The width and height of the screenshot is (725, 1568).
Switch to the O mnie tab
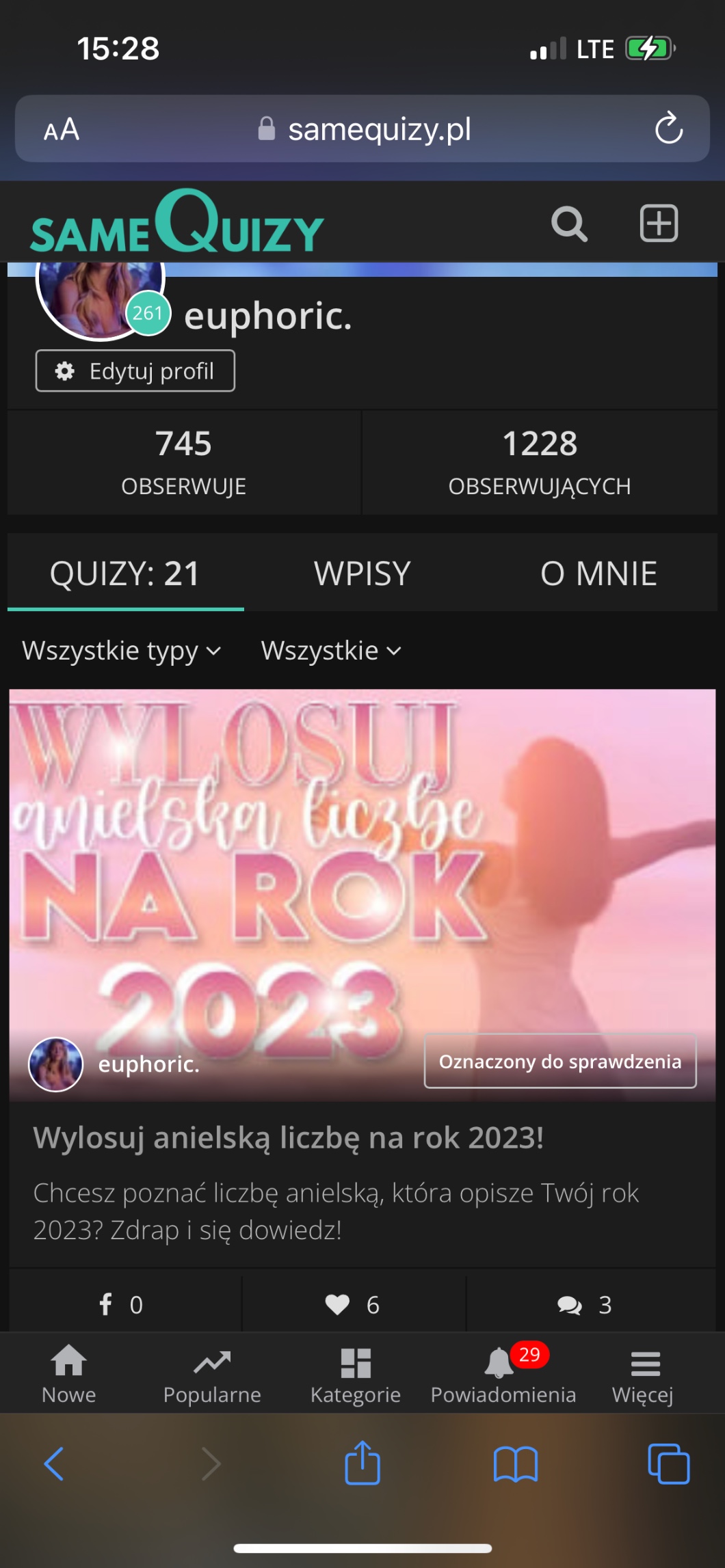598,573
